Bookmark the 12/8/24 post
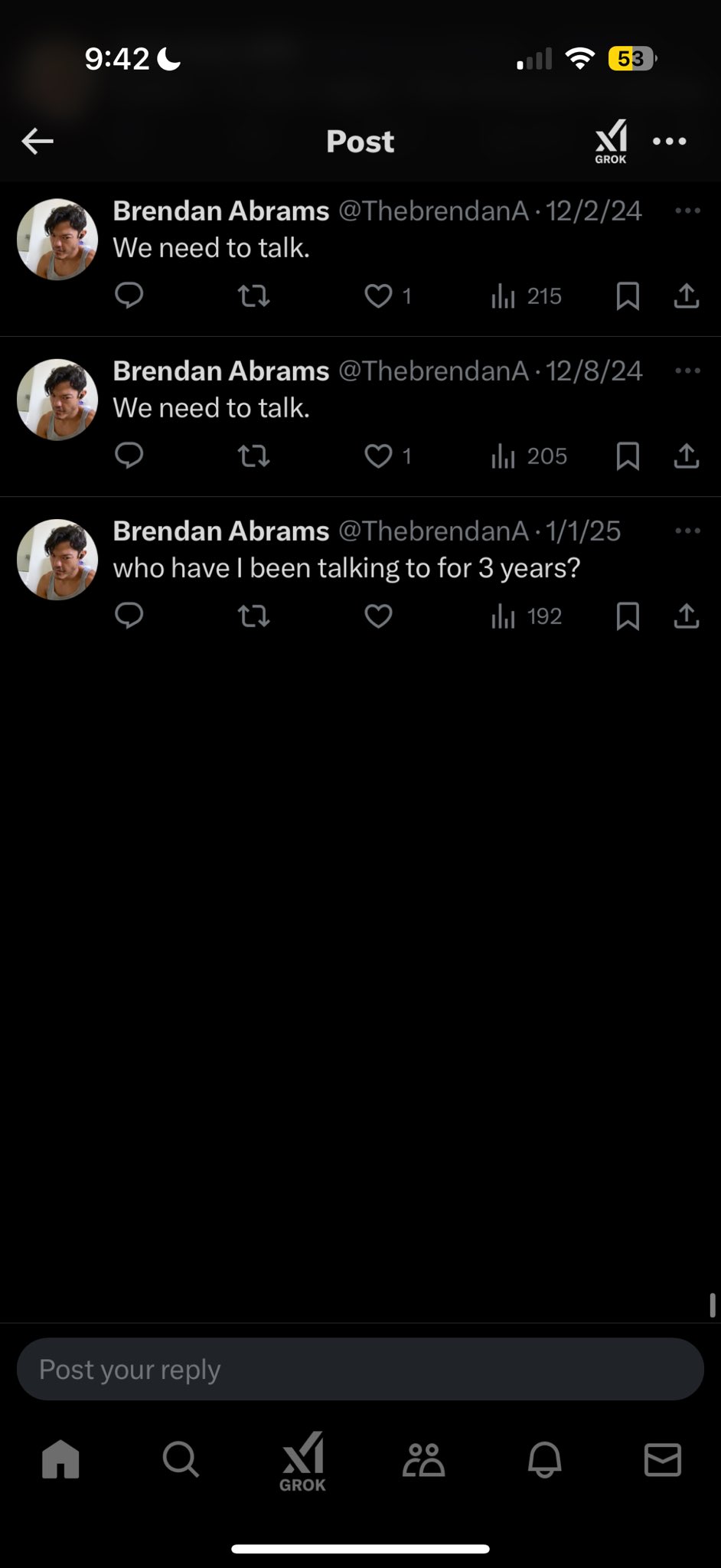 (x=628, y=456)
